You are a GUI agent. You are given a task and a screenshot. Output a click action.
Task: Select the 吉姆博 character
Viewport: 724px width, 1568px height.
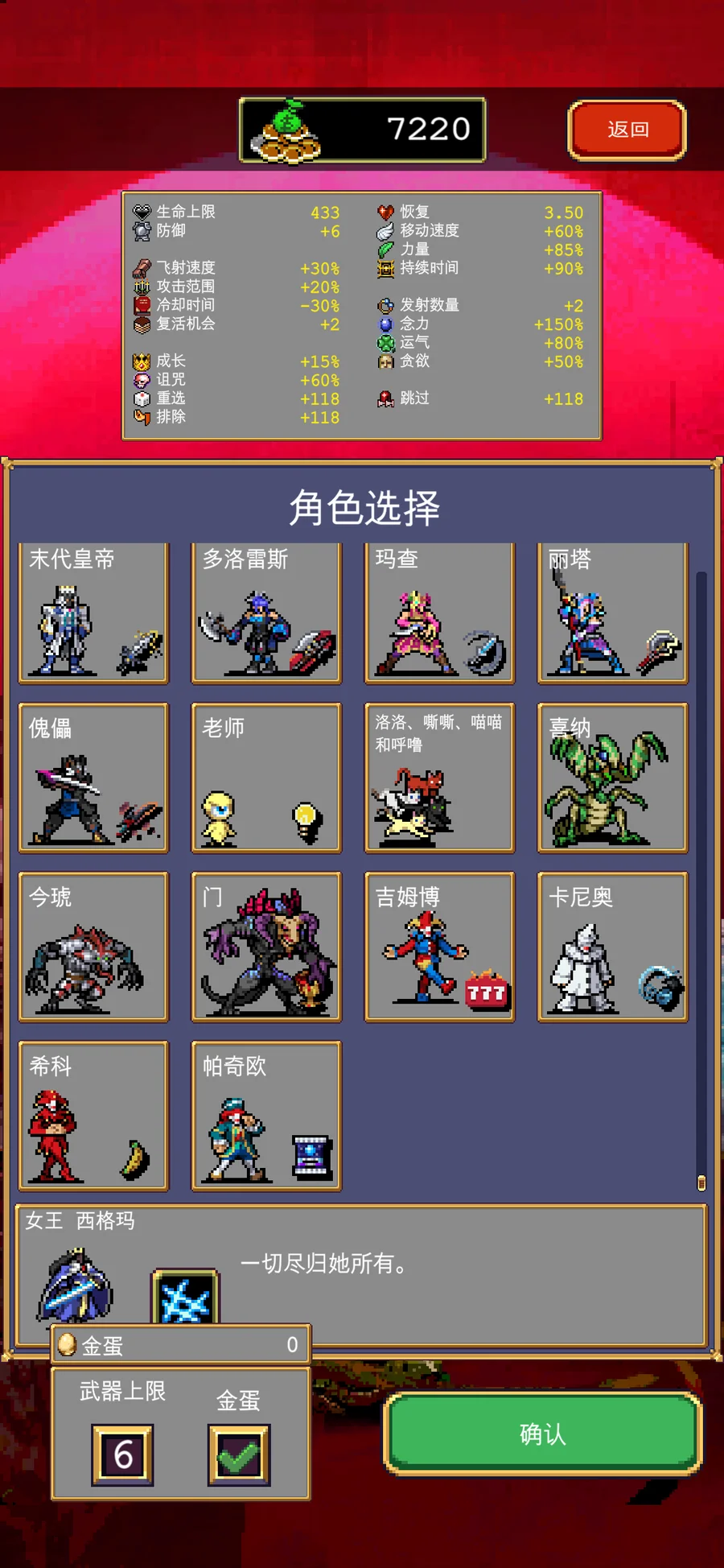tap(439, 947)
